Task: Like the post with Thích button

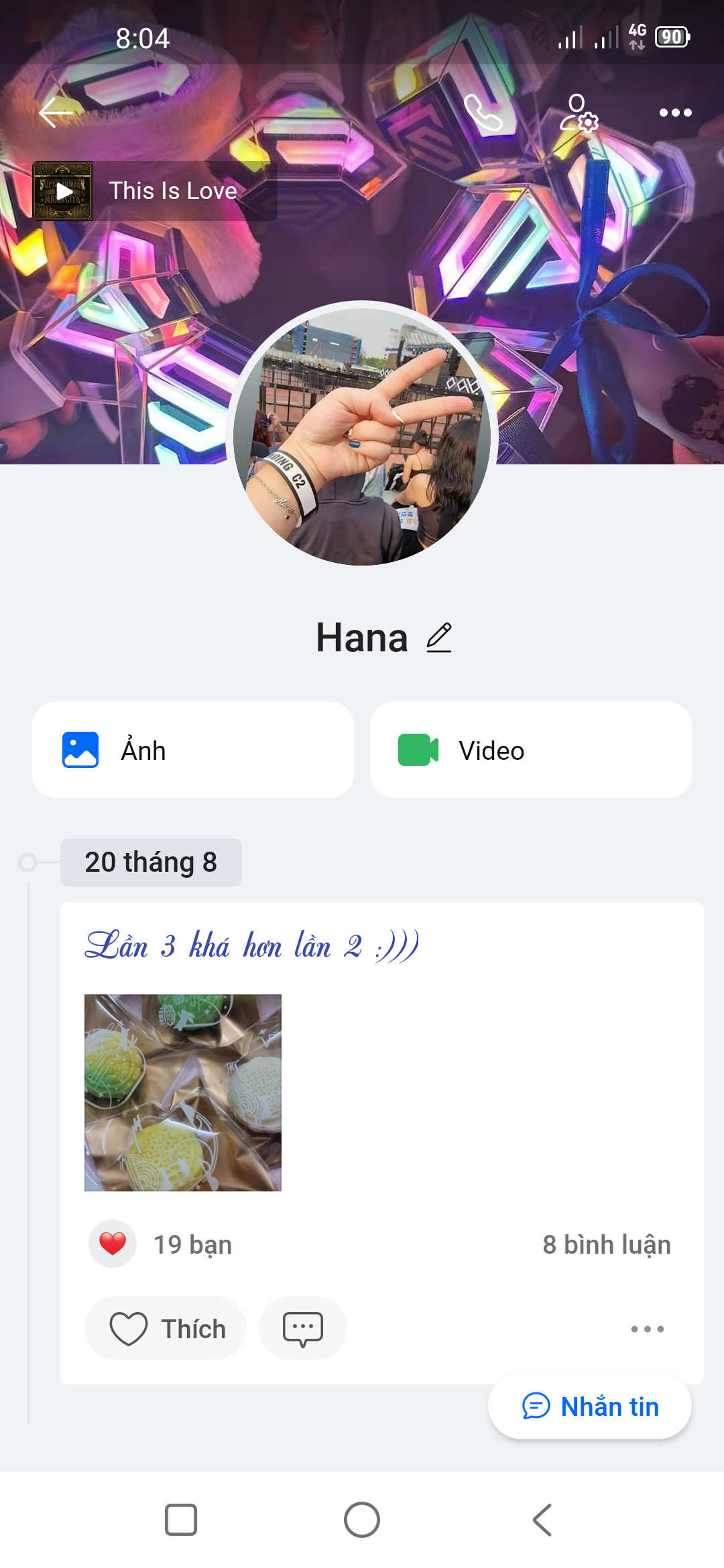Action: pos(166,1329)
